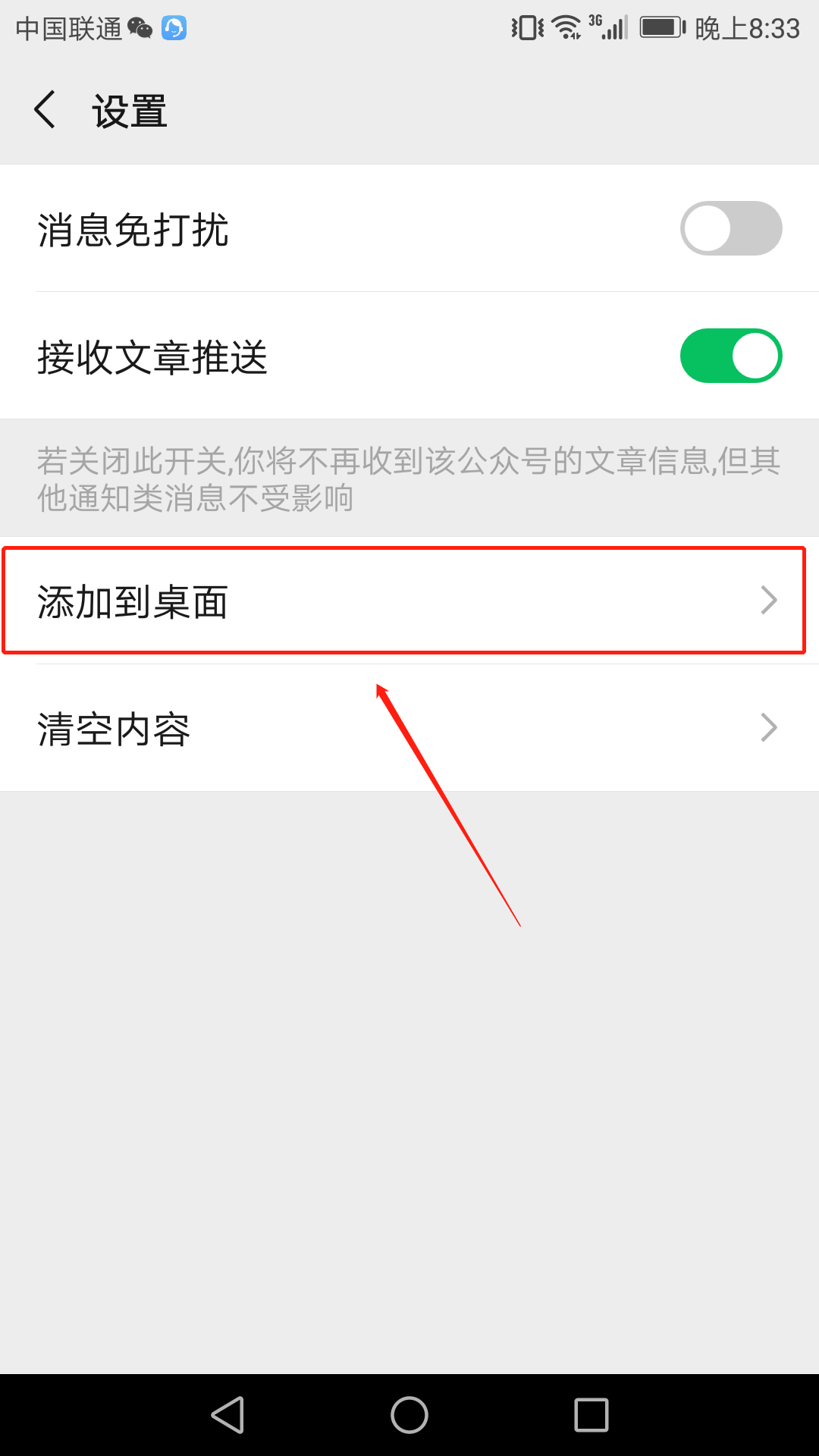Tap the system home button

[x=409, y=1415]
